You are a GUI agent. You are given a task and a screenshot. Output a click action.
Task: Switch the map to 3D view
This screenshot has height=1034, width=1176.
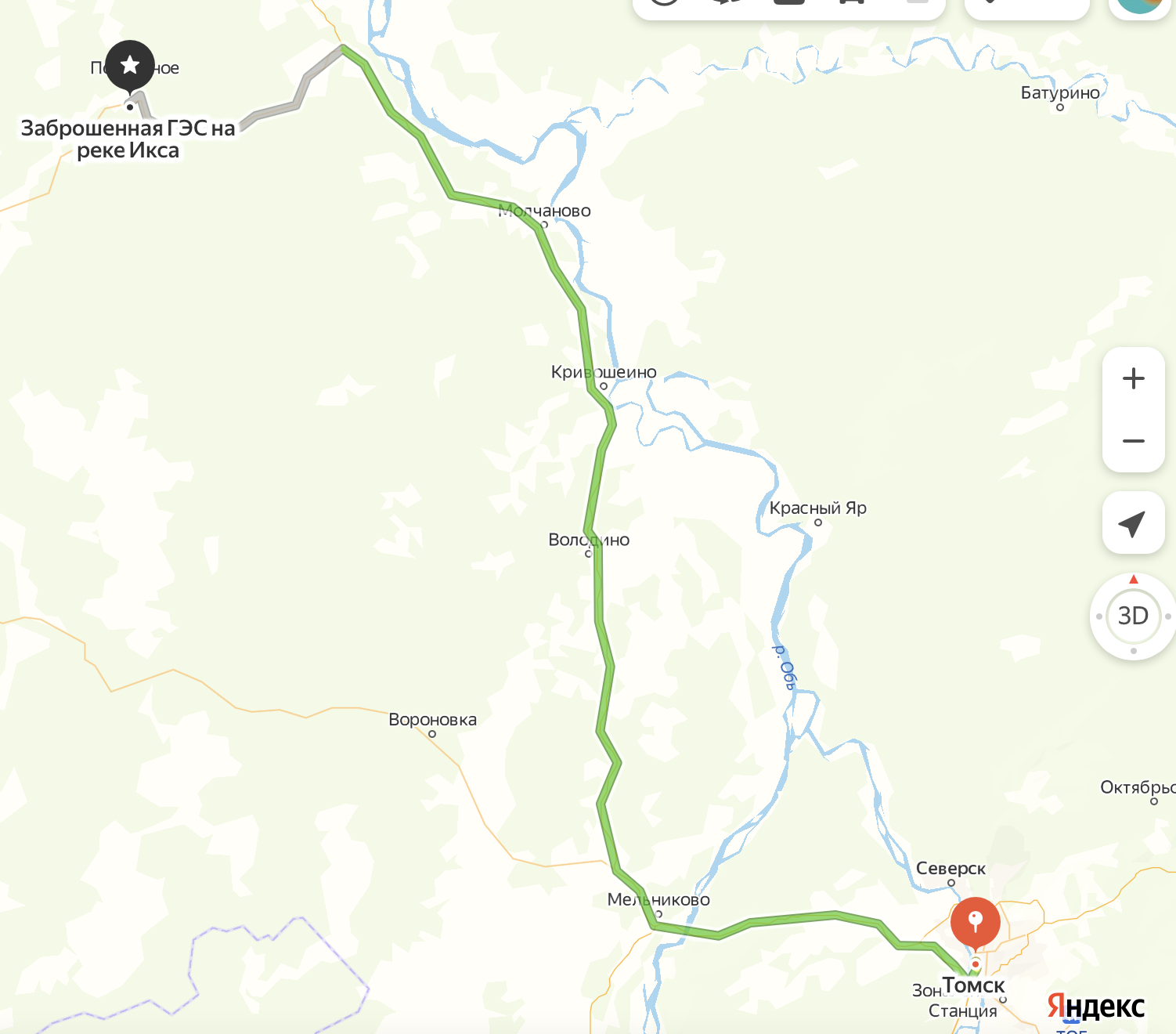tap(1133, 616)
